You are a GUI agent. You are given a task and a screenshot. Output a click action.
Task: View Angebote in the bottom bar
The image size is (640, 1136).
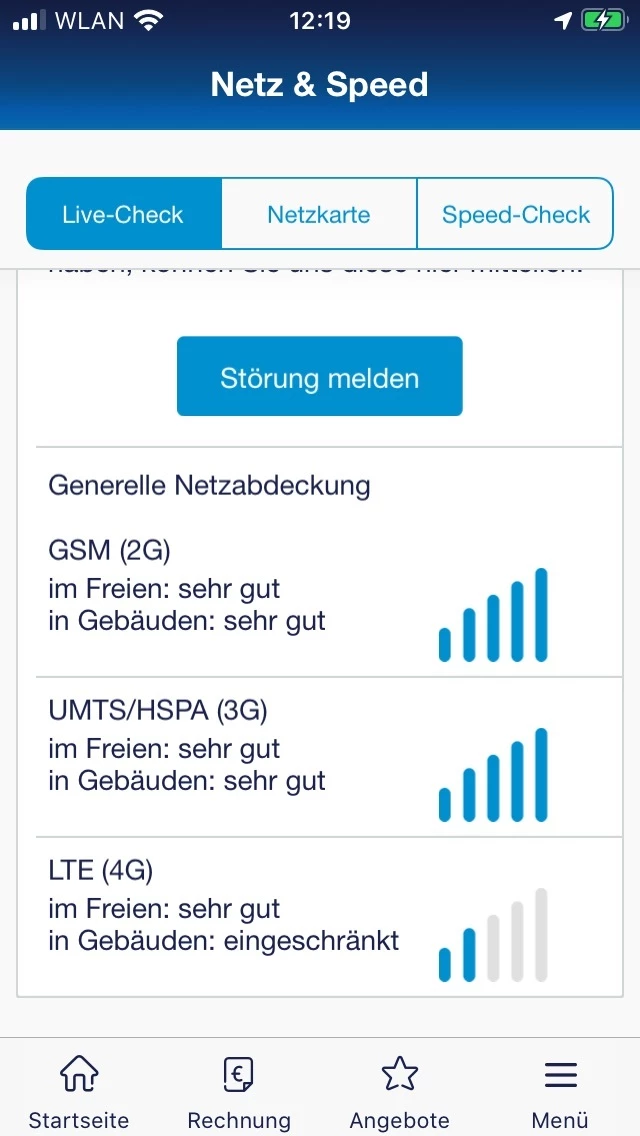click(x=399, y=1090)
